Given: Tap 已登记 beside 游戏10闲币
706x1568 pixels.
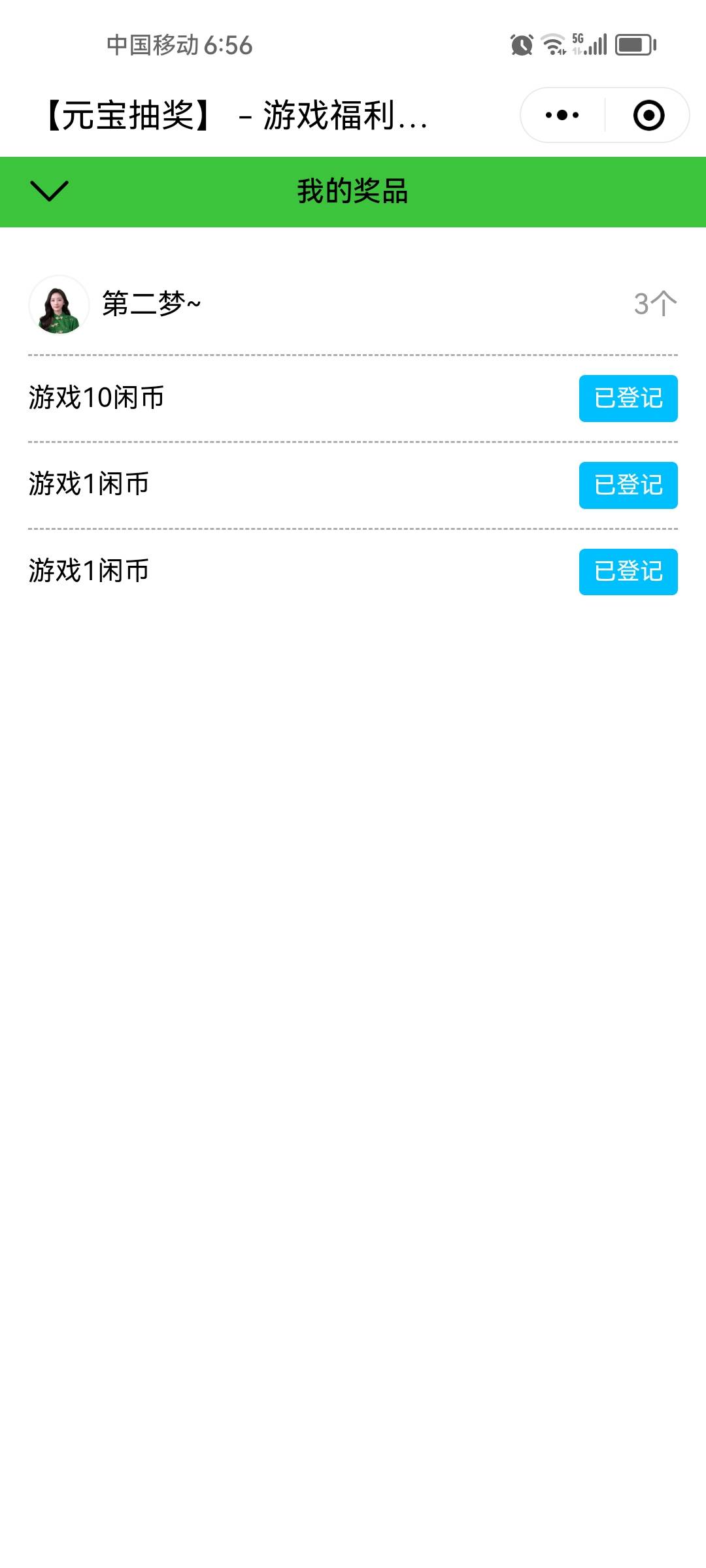Looking at the screenshot, I should click(628, 399).
